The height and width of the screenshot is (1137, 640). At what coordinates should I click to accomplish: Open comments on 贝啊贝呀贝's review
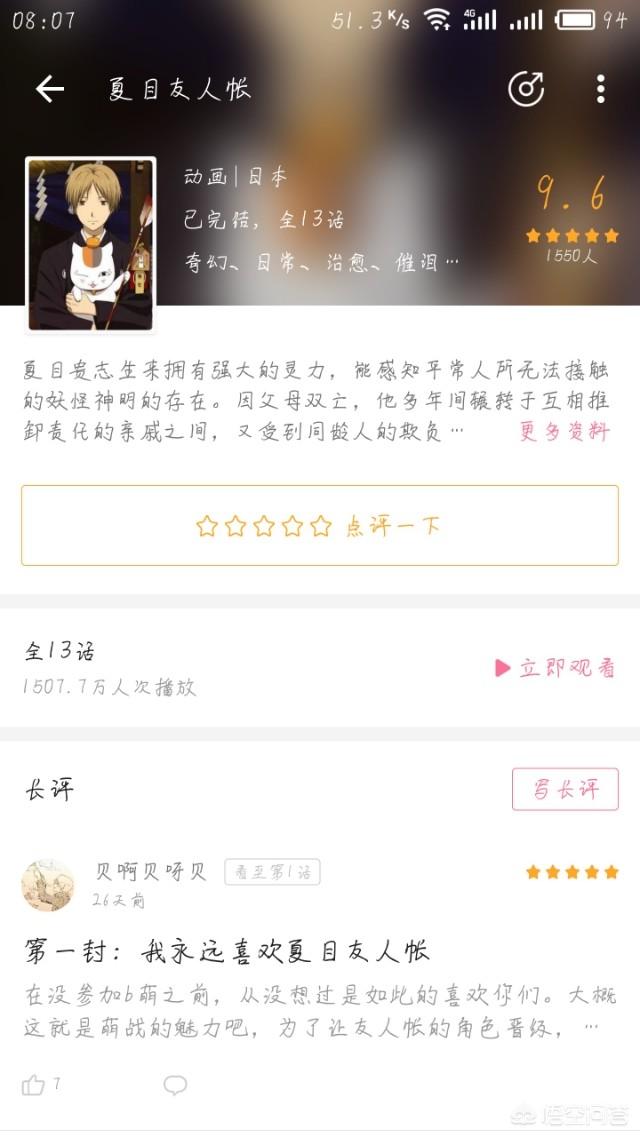click(x=175, y=1085)
